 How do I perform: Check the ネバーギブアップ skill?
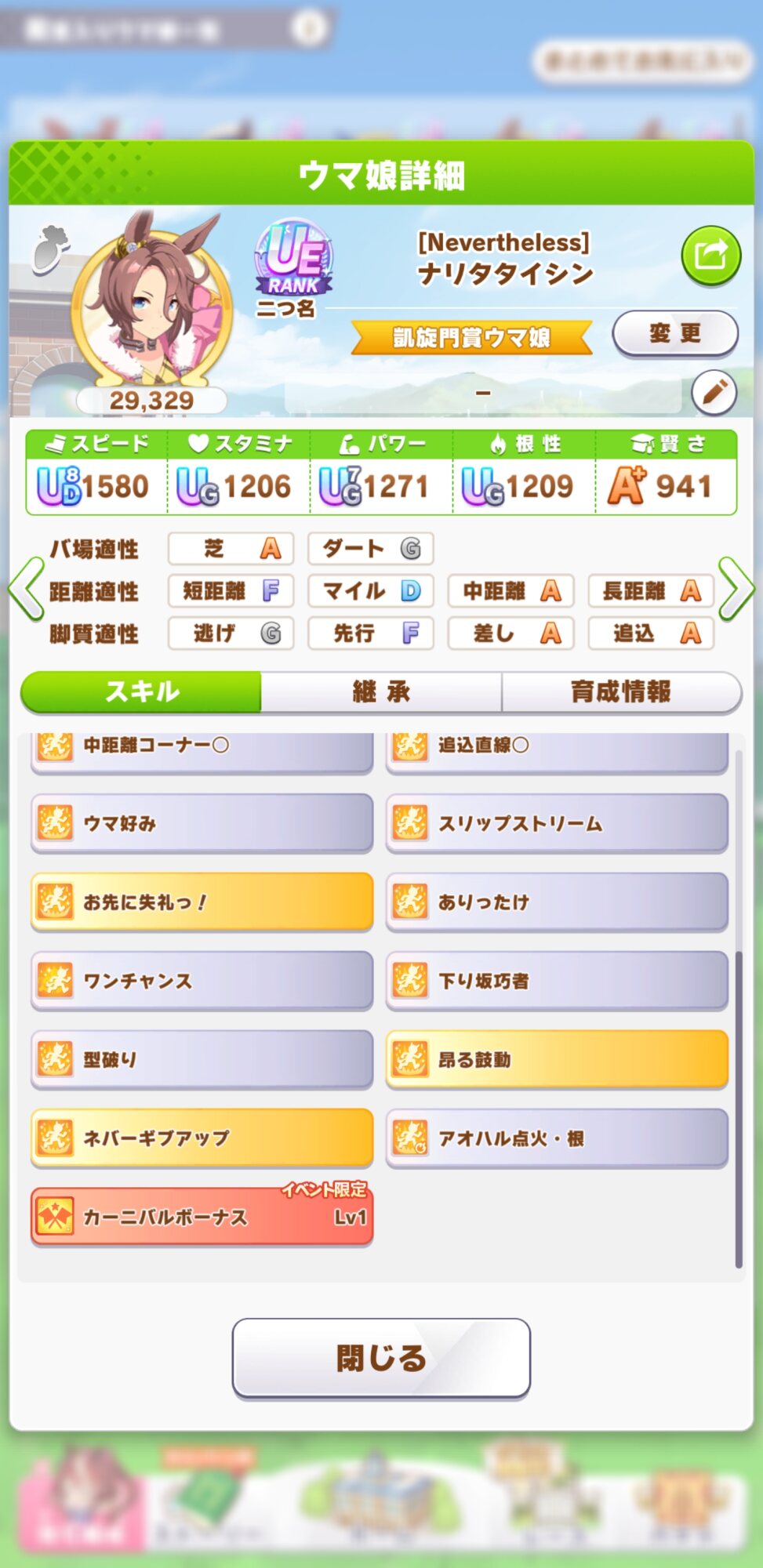coord(202,1138)
